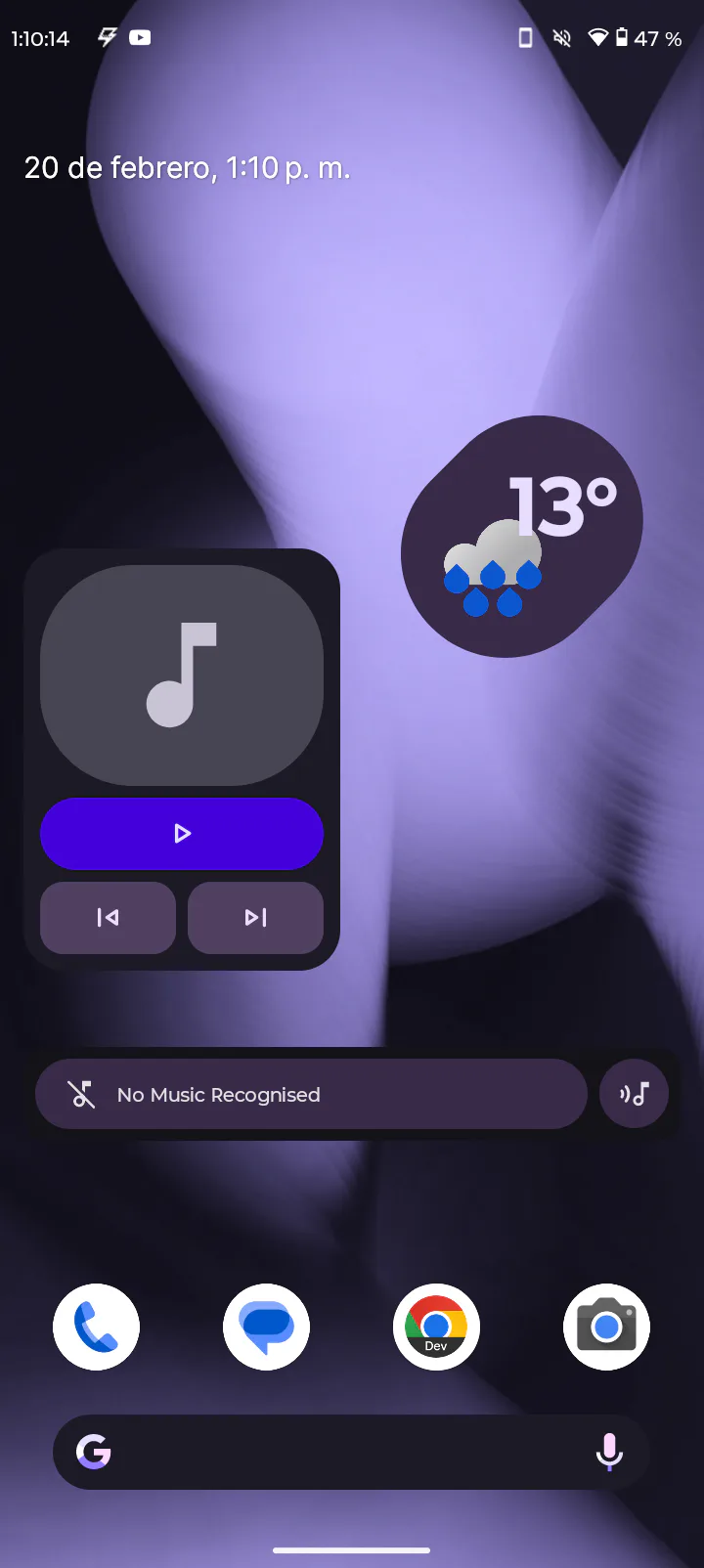
Task: Tap the Google search bar
Action: coord(332,1452)
